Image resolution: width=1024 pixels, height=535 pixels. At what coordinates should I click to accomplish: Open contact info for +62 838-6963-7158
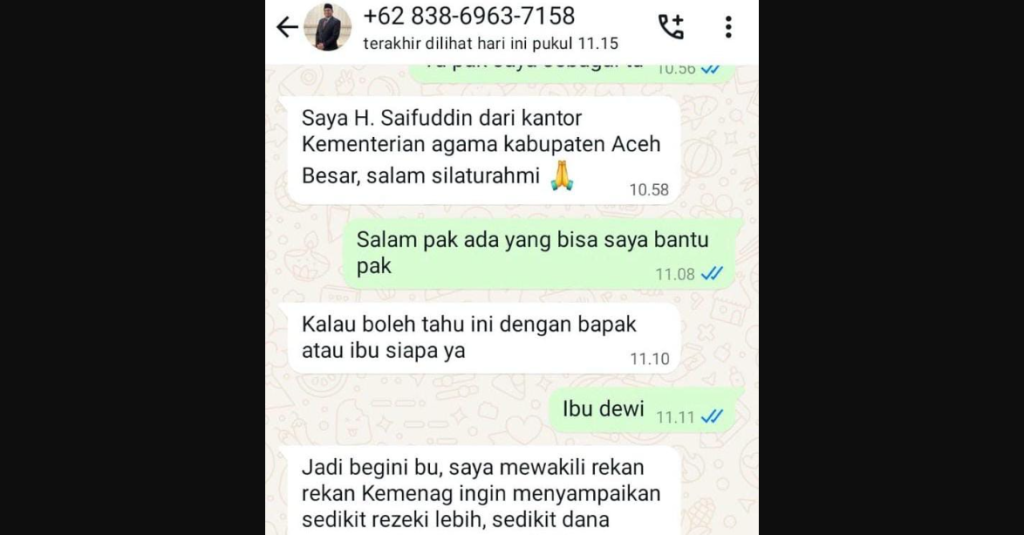coord(470,17)
